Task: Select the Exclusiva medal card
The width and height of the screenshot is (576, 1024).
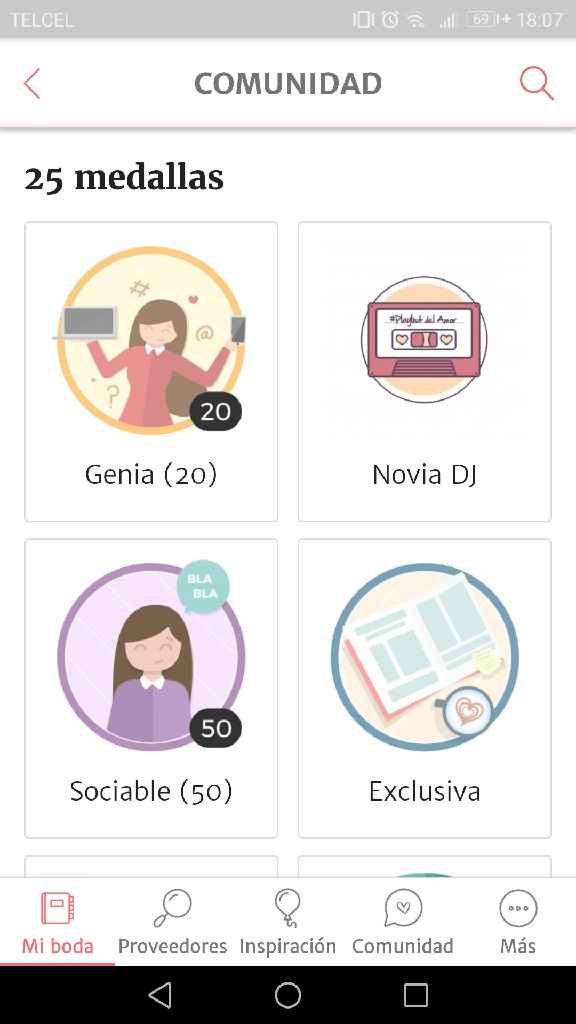Action: pyautogui.click(x=424, y=688)
